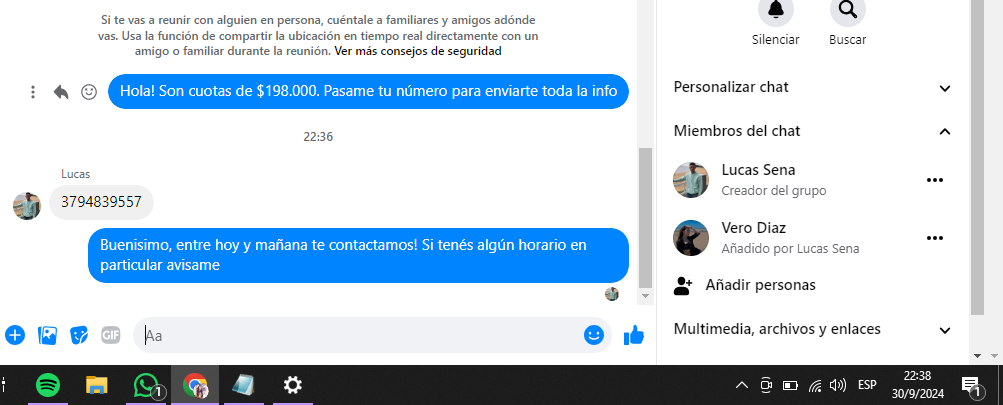Reply to the $198.000 quota message
Image resolution: width=1003 pixels, height=405 pixels.
tap(61, 92)
